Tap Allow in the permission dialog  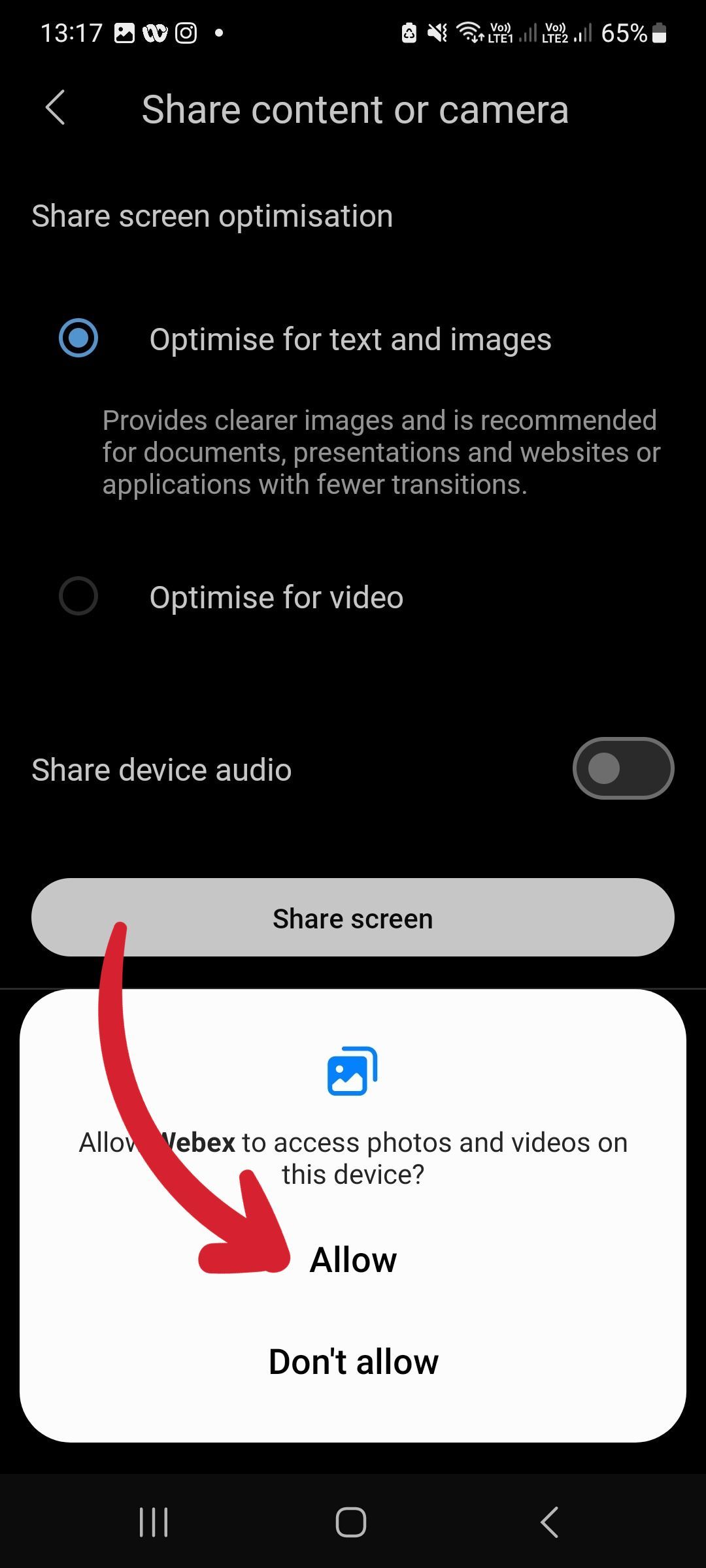pos(353,1259)
